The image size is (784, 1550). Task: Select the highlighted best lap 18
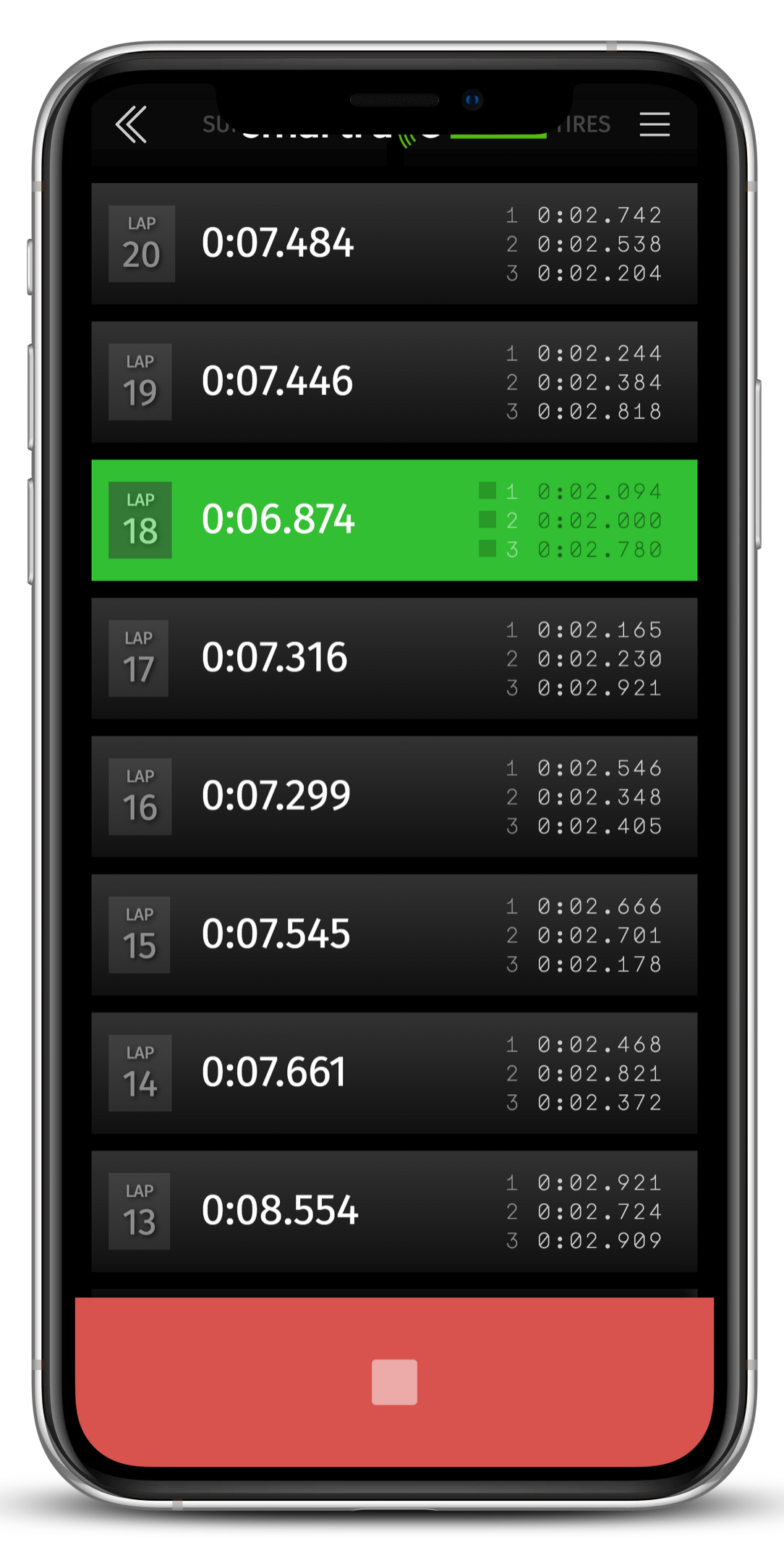(x=394, y=520)
